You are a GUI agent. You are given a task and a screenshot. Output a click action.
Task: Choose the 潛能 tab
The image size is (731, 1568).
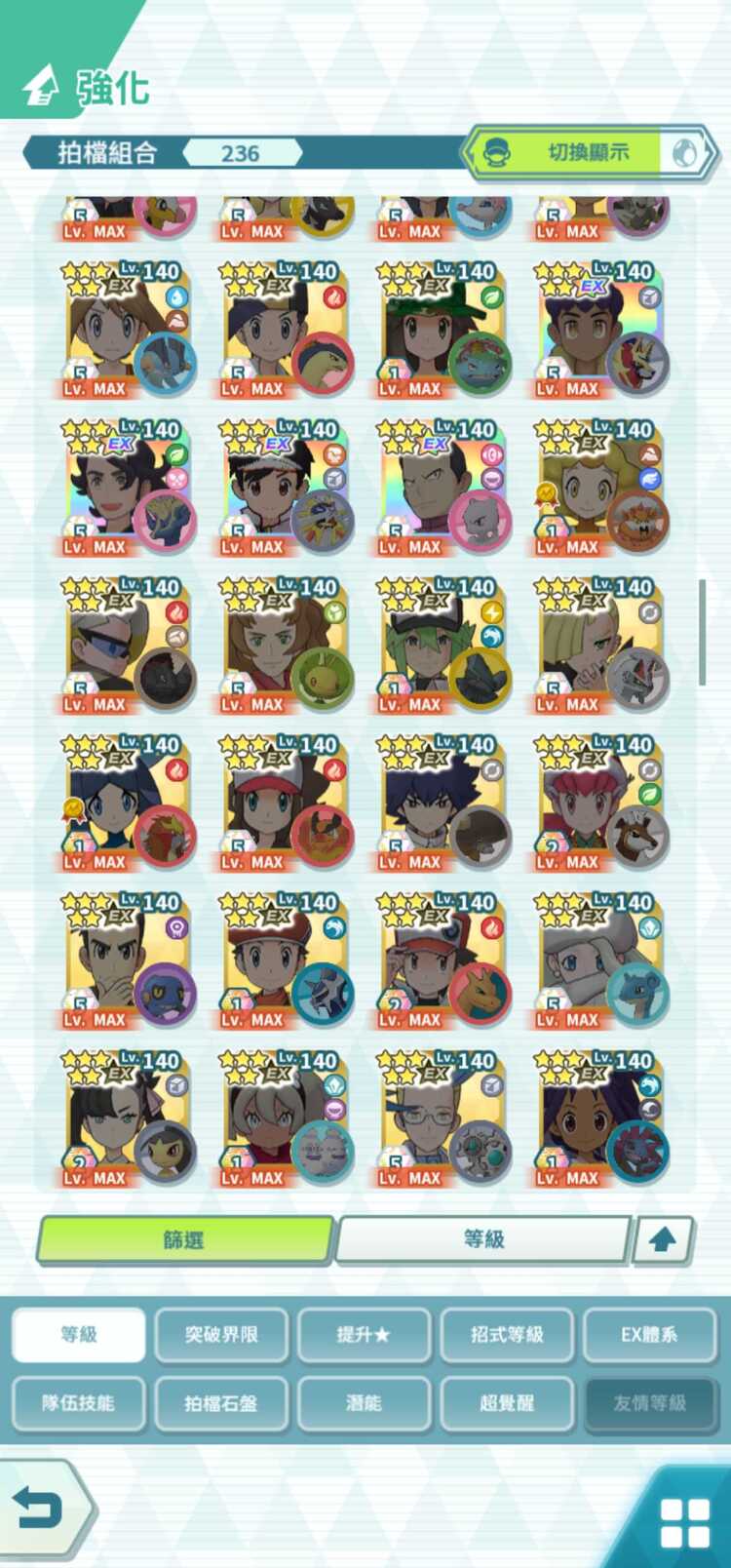(364, 1402)
